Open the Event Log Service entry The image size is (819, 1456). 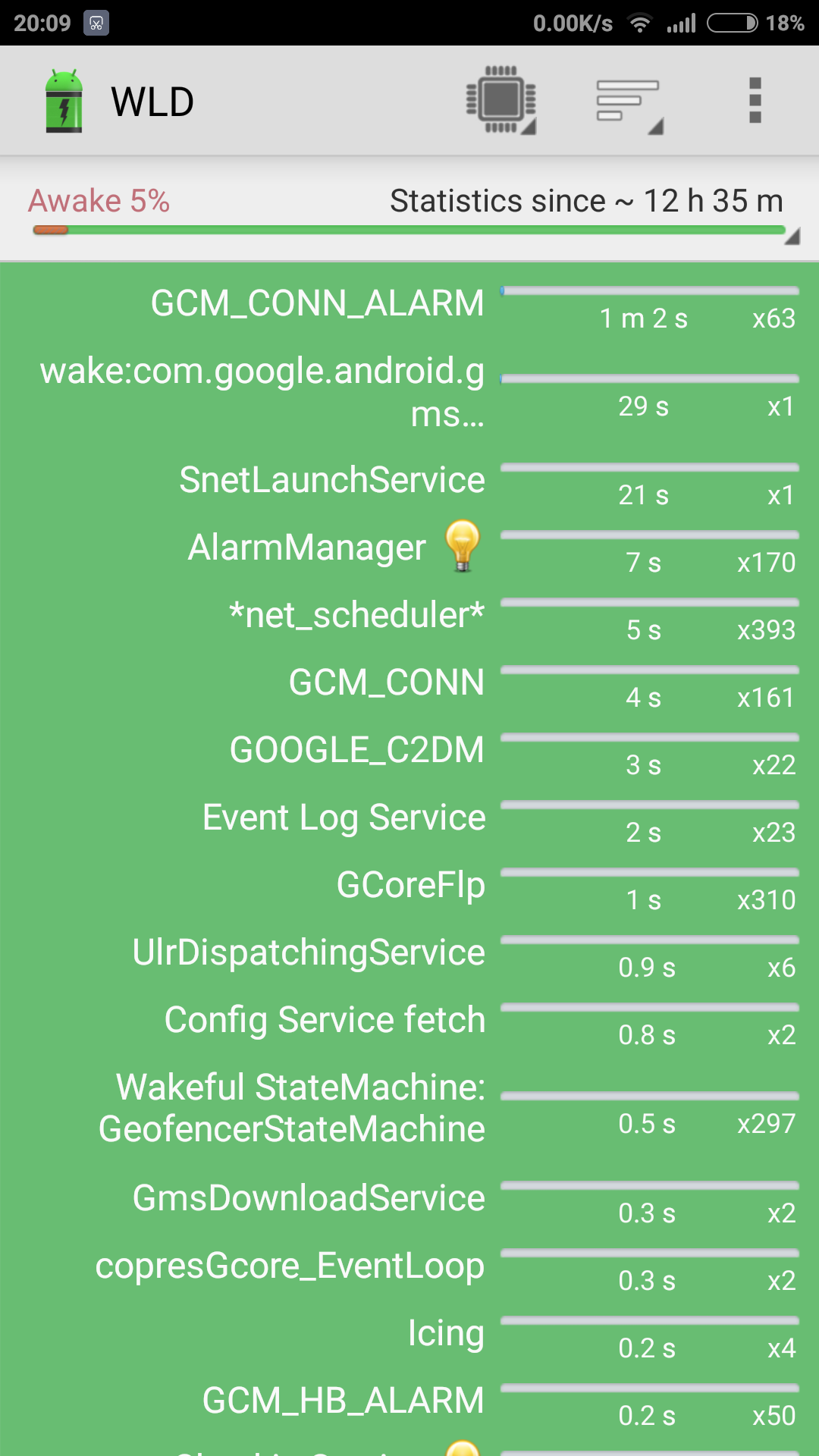tap(409, 818)
